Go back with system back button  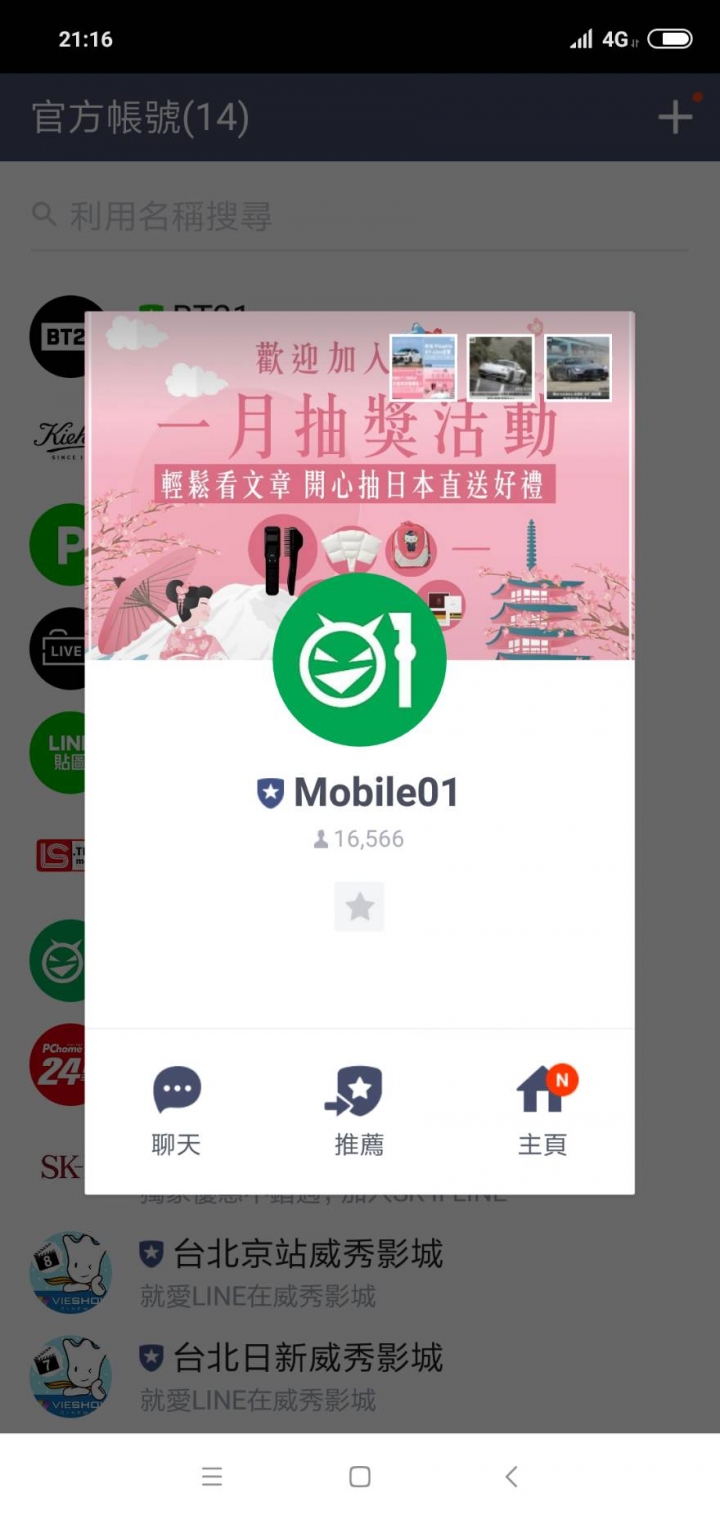511,1476
